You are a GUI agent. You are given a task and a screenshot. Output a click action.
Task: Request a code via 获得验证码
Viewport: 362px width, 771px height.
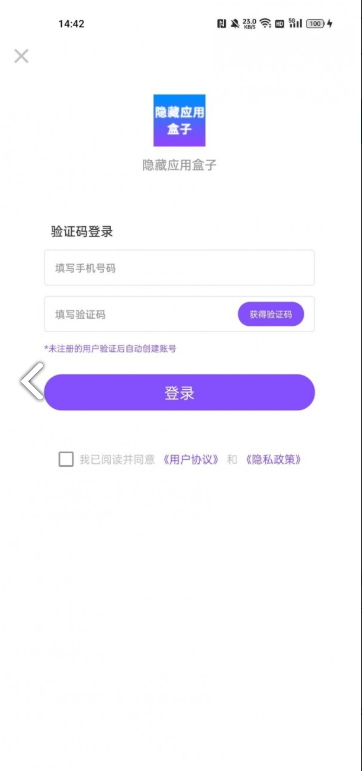271,314
